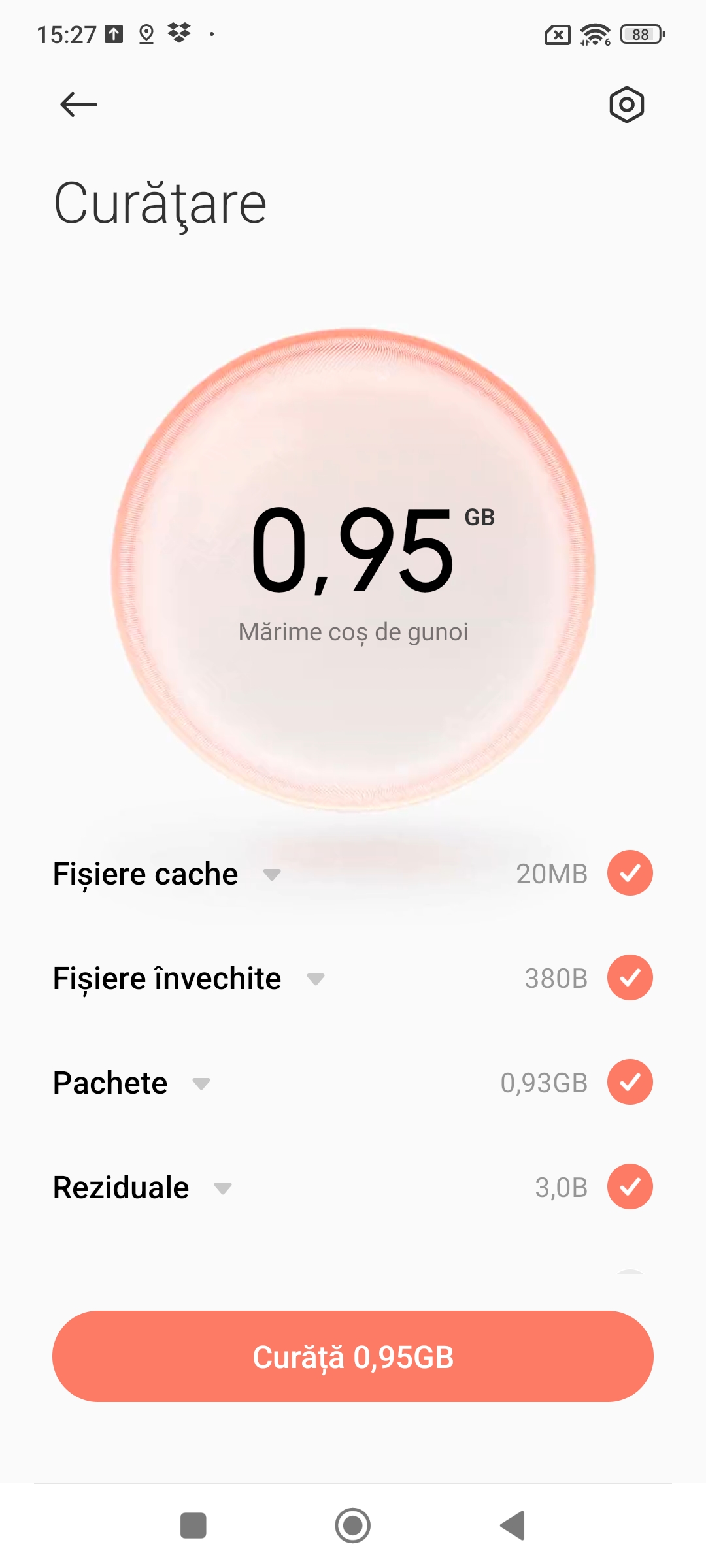Untick the Pachete 0,93GB checkbox
This screenshot has height=1568, width=706.
[x=630, y=1082]
